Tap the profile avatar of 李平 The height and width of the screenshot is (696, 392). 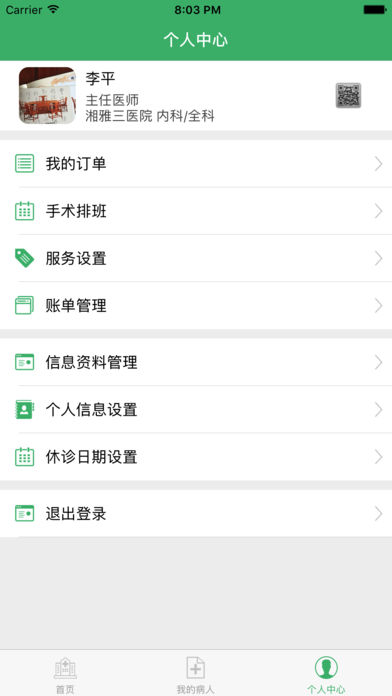point(47,95)
